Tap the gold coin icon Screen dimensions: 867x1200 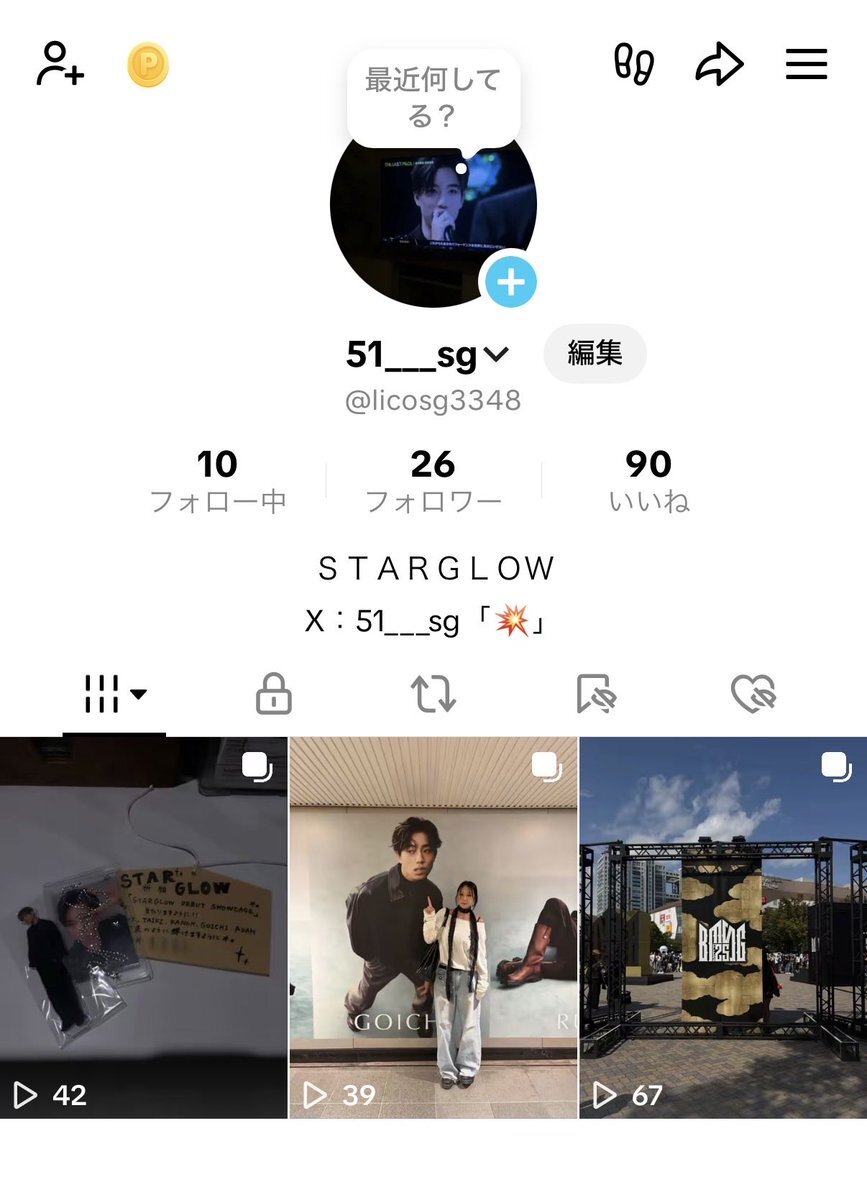[x=148, y=66]
